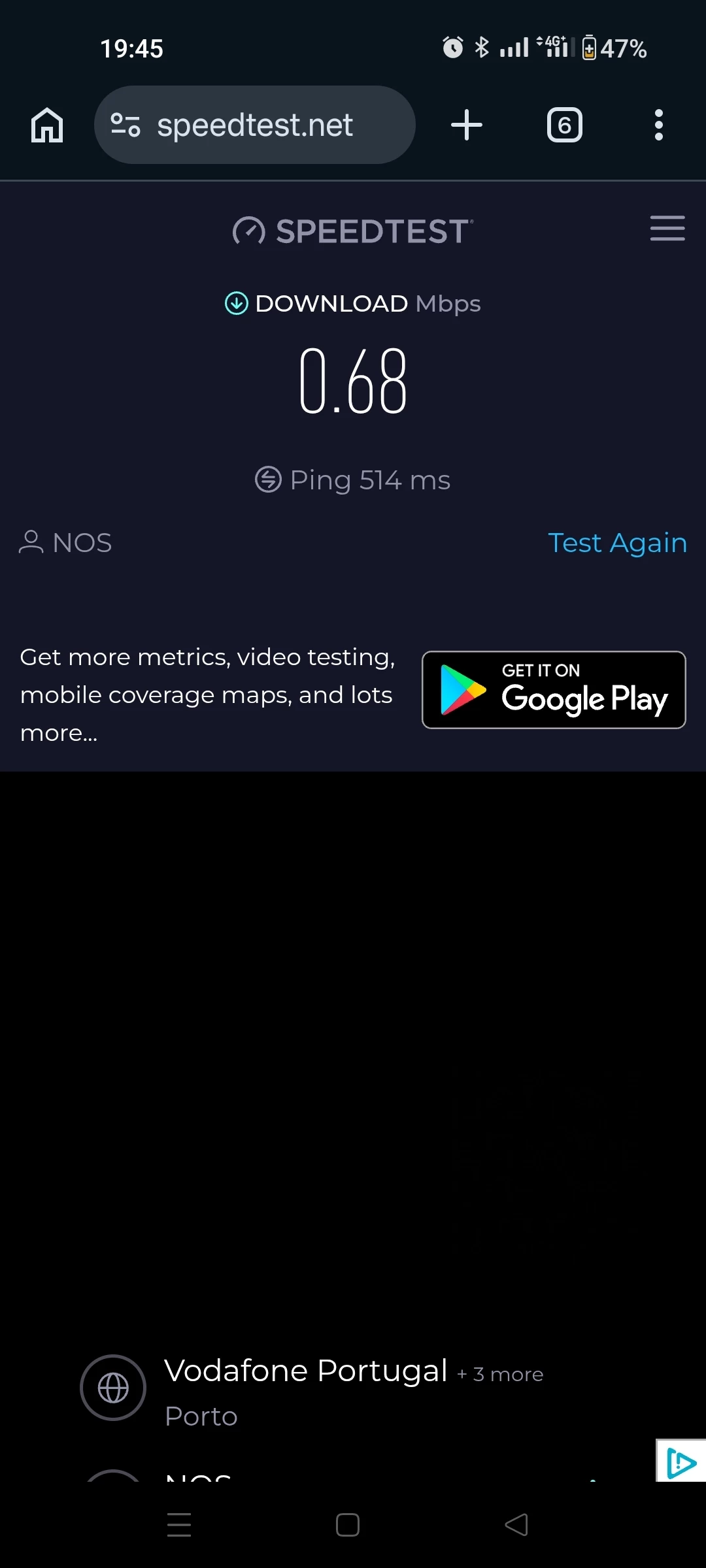Open the browser overflow menu

pos(658,125)
